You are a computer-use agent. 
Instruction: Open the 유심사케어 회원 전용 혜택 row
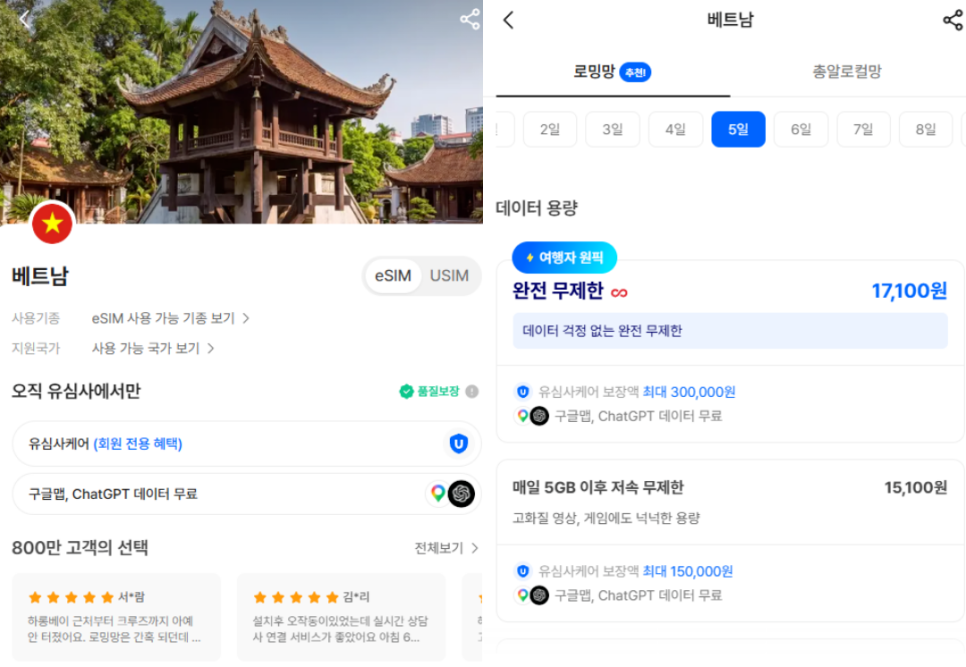point(246,443)
